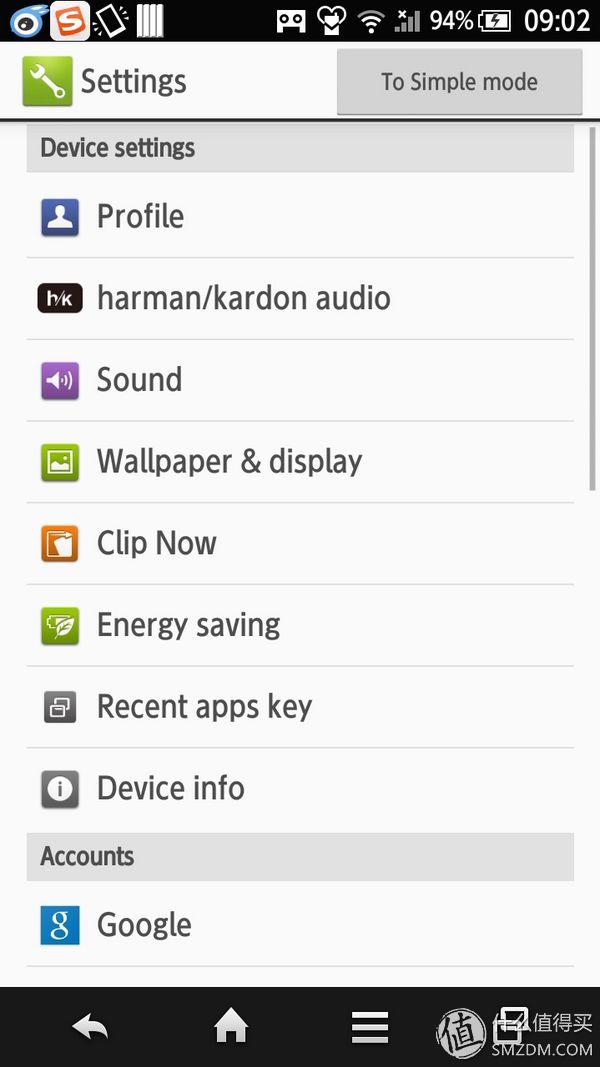
Task: Open Profile settings
Action: click(x=300, y=216)
